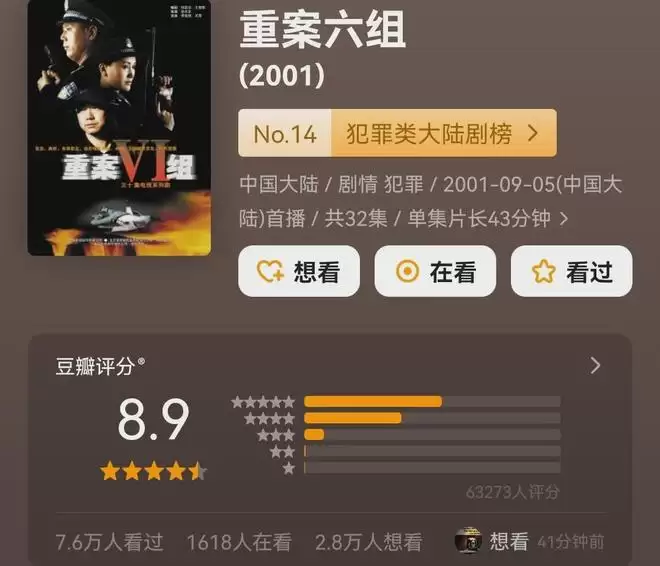The width and height of the screenshot is (660, 566).
Task: Open the 重案六组 poster image
Action: coord(119,128)
